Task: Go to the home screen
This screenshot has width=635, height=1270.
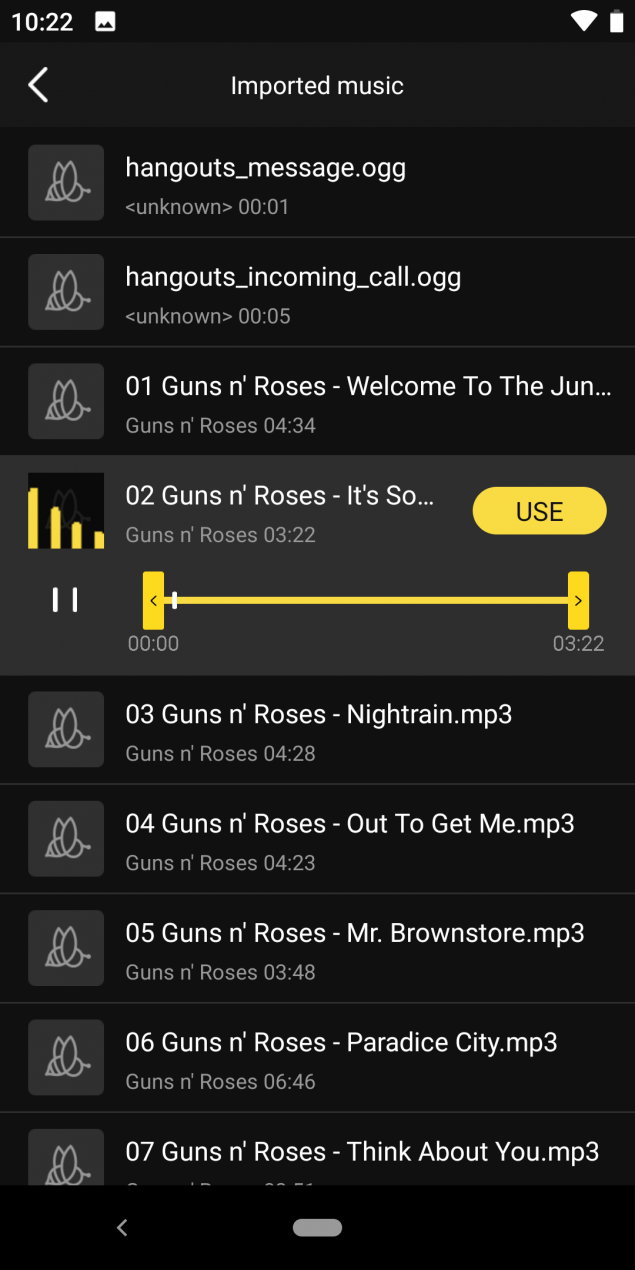Action: [x=317, y=1228]
